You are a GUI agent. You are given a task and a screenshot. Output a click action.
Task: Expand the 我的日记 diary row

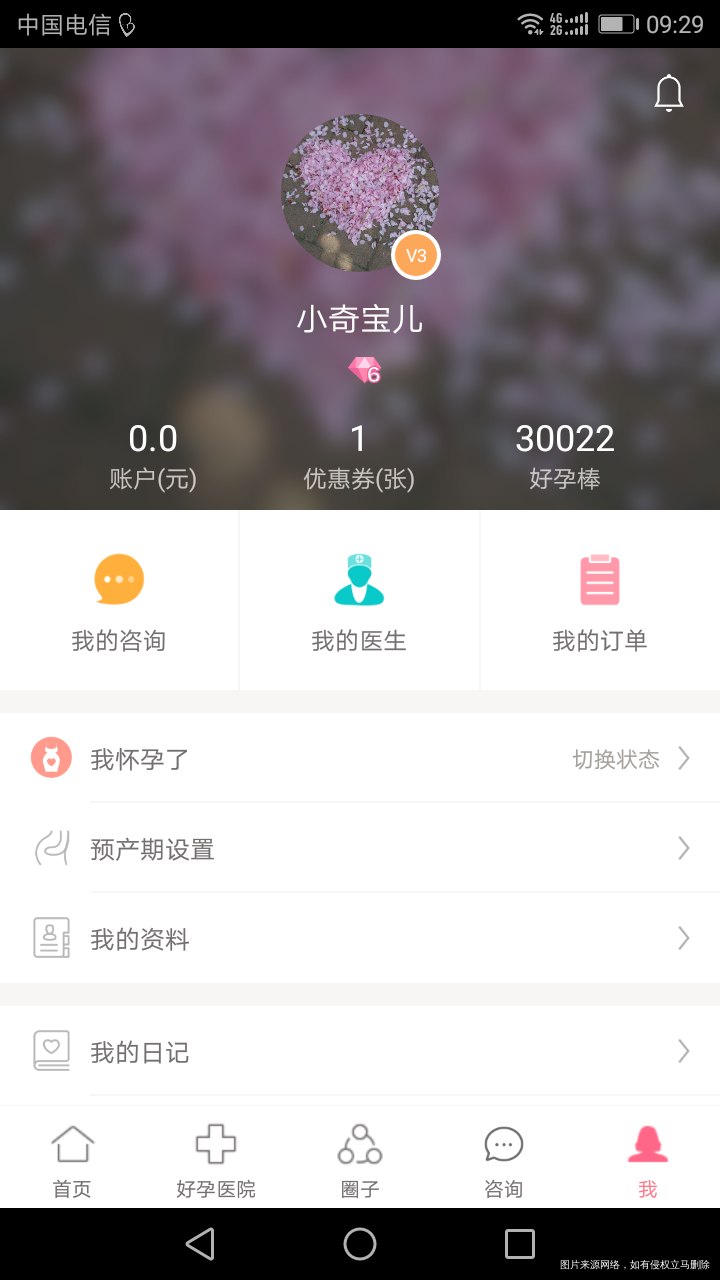(360, 1052)
